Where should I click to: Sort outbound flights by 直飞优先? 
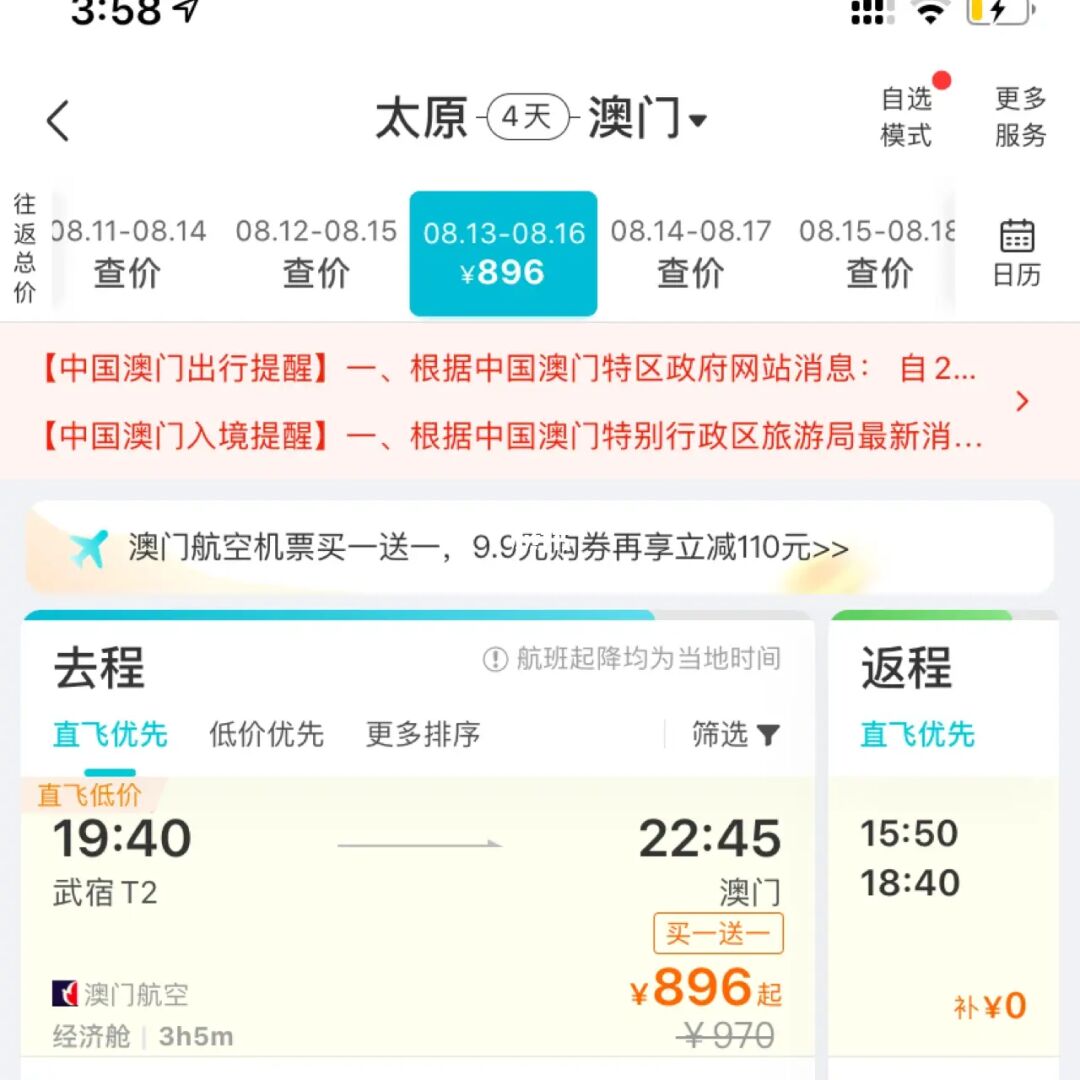coord(110,735)
